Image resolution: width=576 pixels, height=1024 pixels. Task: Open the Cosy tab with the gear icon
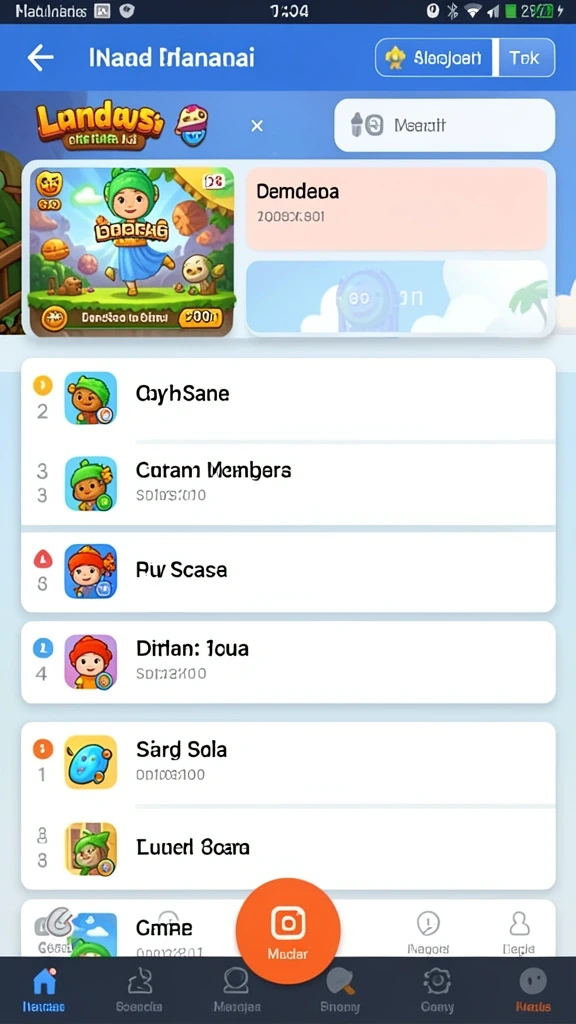(437, 989)
